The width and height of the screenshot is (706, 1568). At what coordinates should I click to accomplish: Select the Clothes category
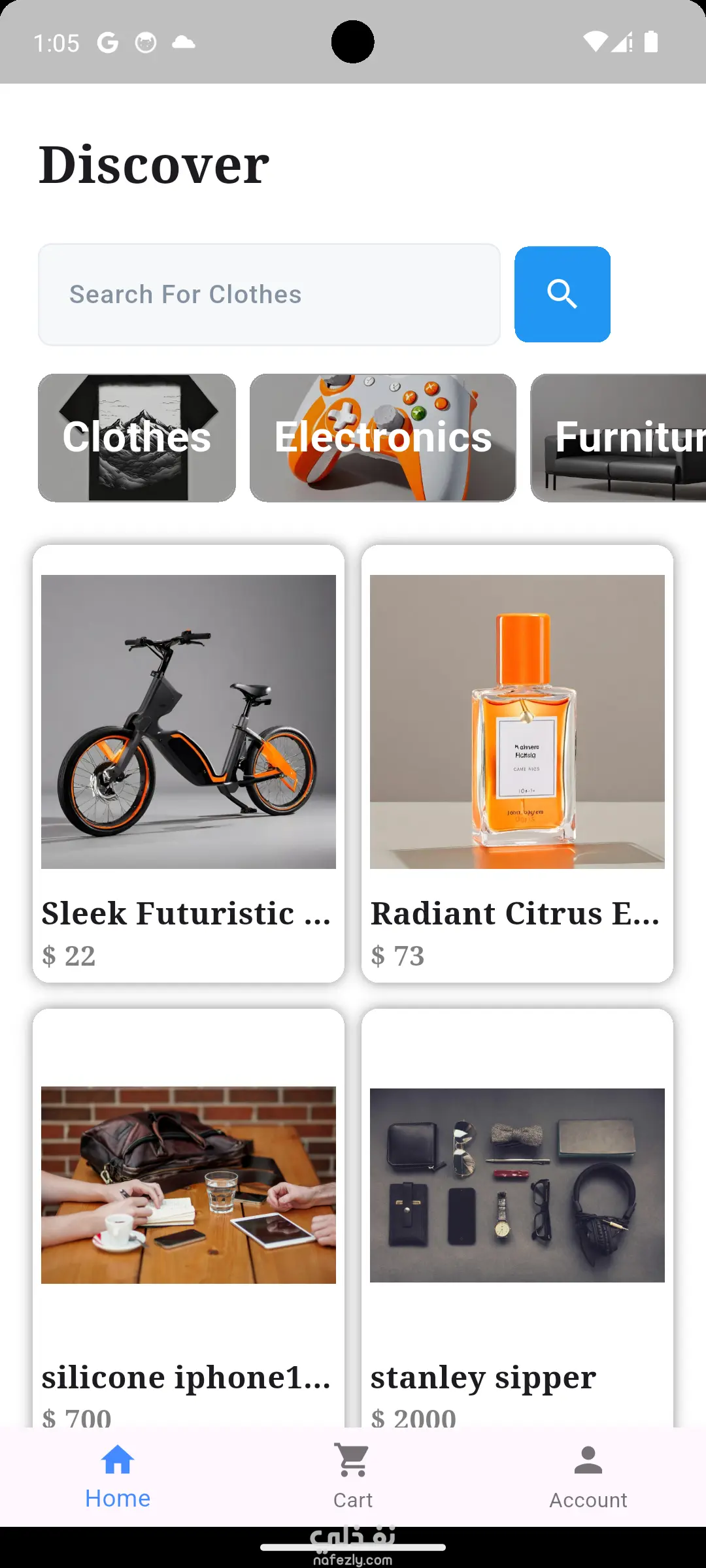pyautogui.click(x=137, y=438)
